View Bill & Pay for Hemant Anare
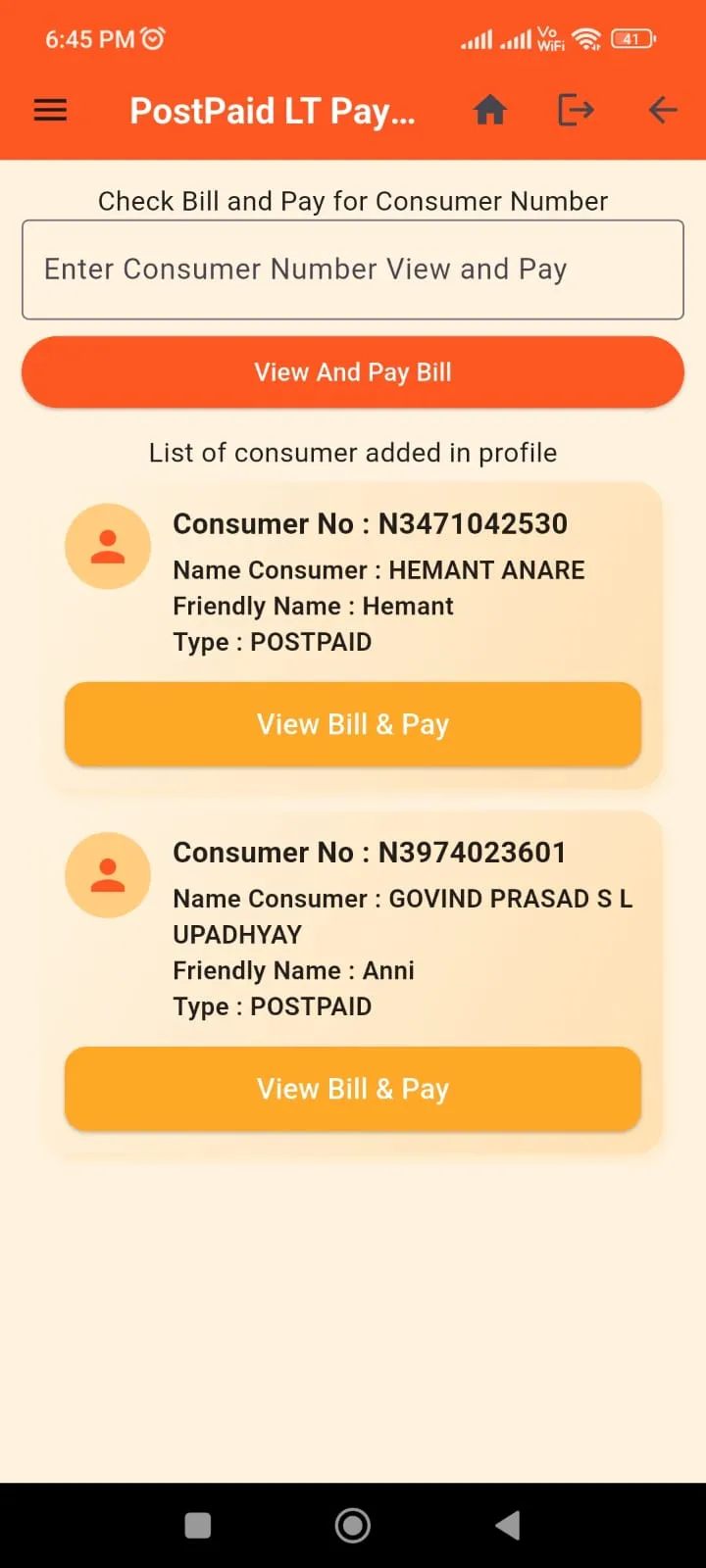Viewport: 706px width, 1568px height. [x=353, y=724]
